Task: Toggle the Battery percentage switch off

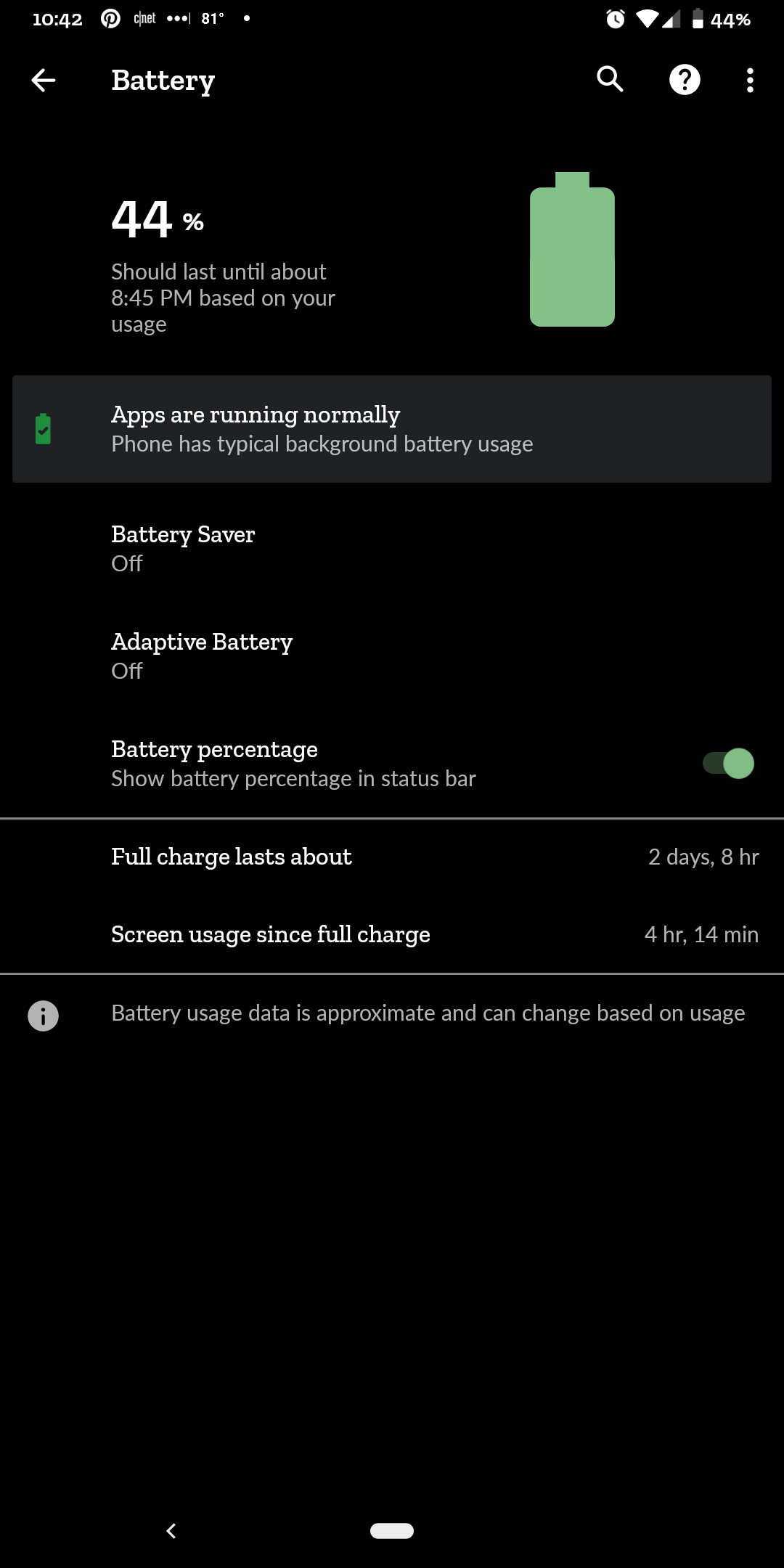Action: (x=728, y=764)
